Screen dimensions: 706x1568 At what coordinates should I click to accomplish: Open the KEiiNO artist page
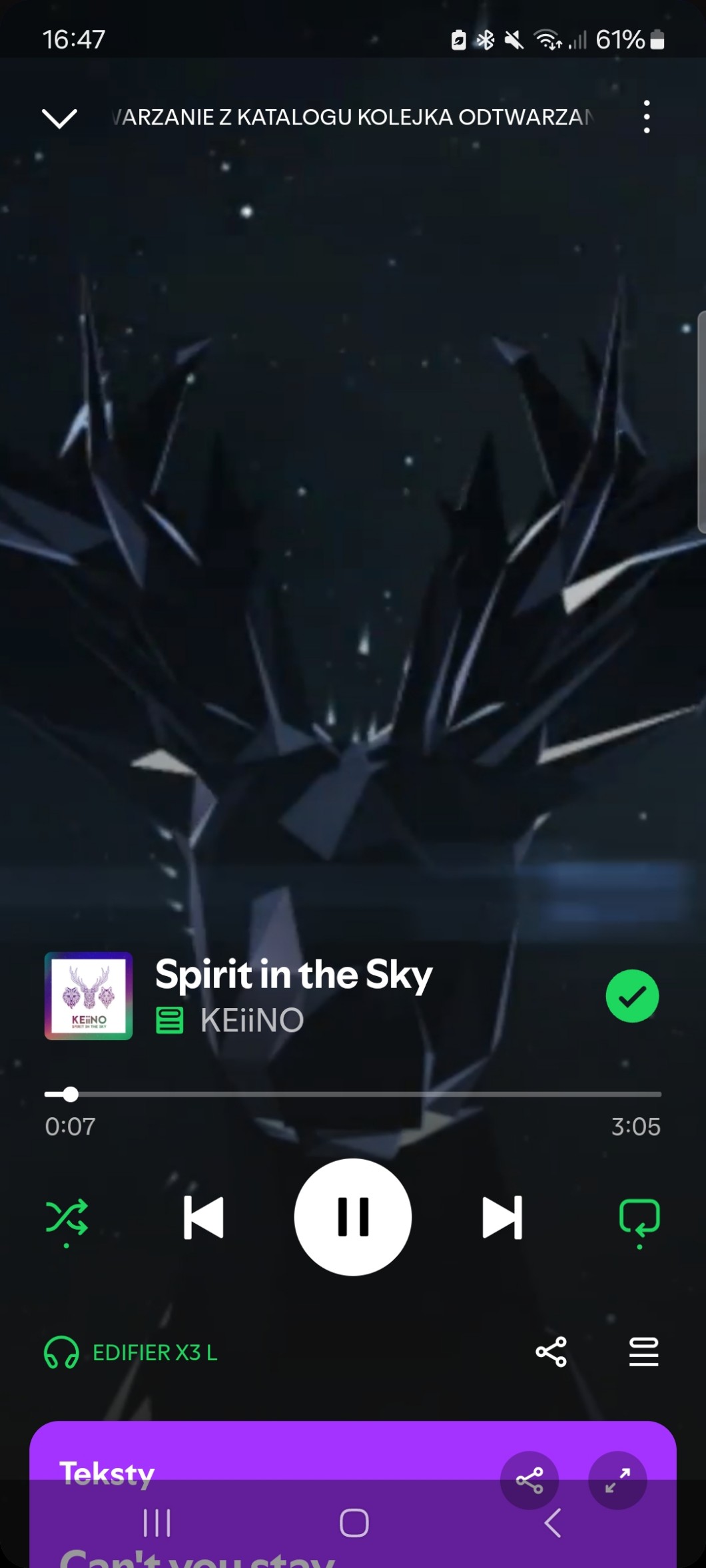click(252, 1020)
